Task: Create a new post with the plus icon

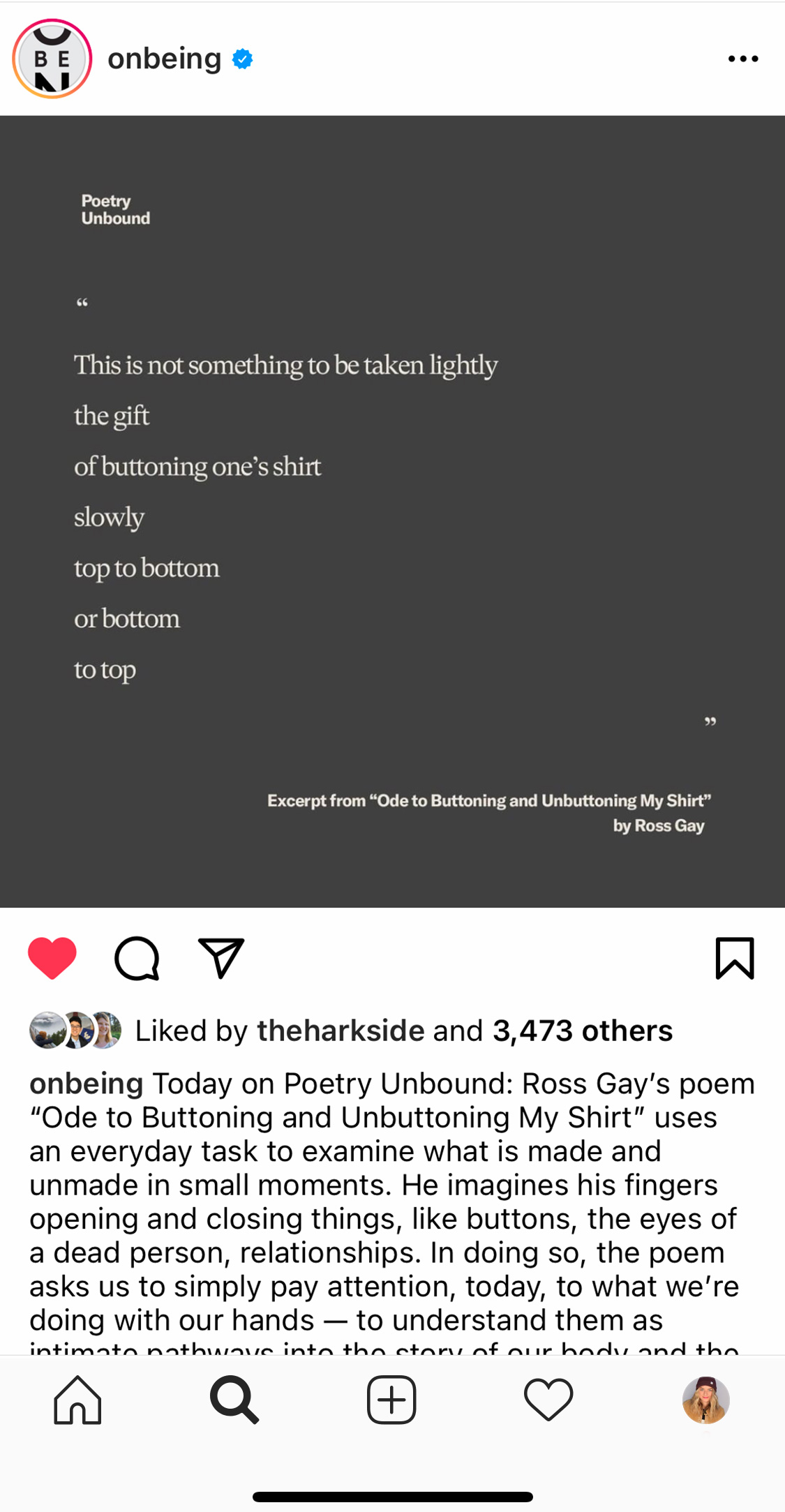Action: [391, 1400]
